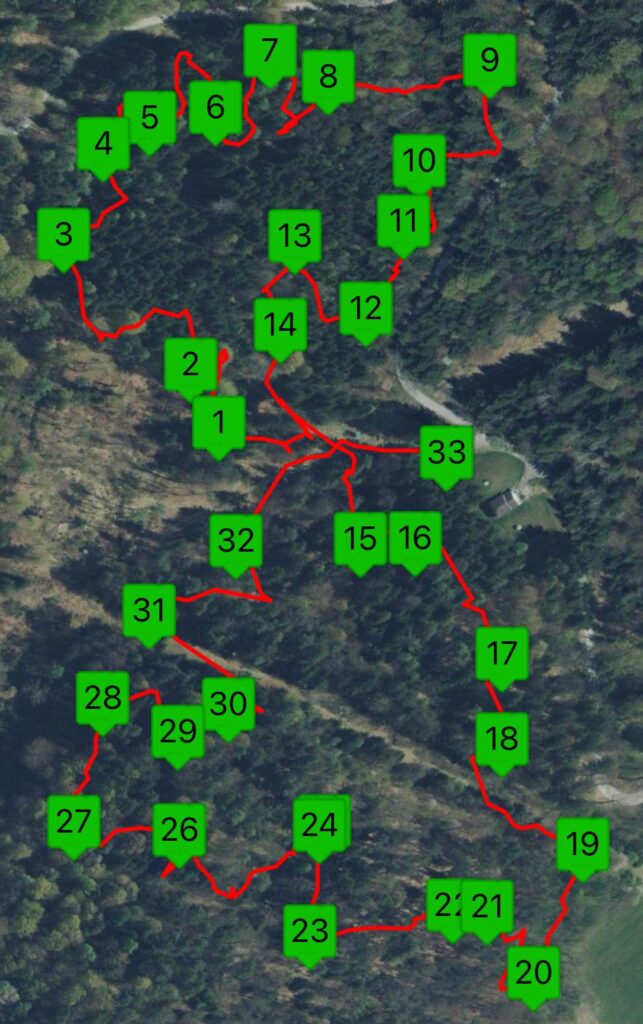Open waypoint marker 5
Image resolution: width=643 pixels, height=1024 pixels.
coord(150,118)
